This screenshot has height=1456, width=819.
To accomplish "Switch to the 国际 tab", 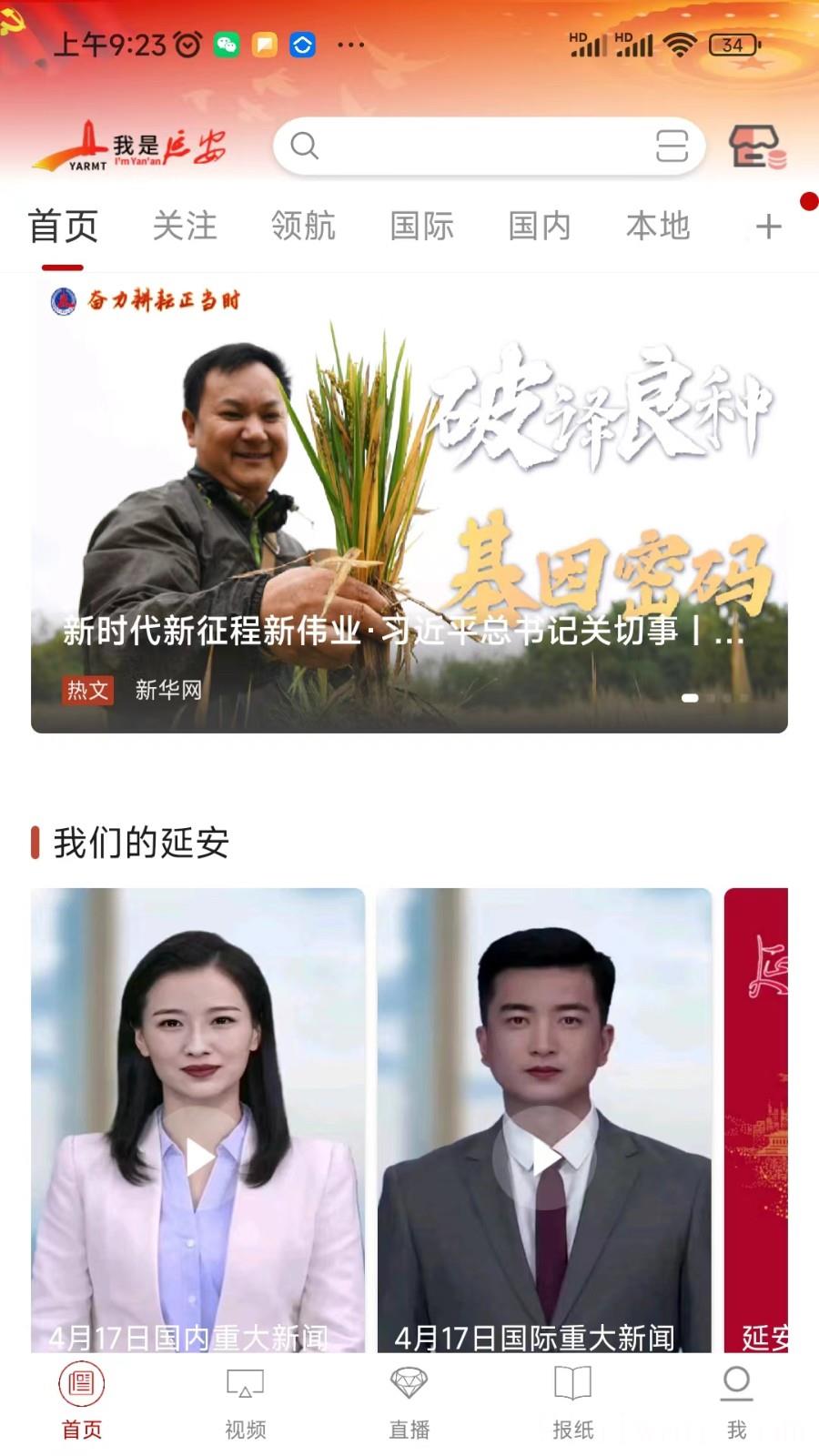I will [420, 226].
